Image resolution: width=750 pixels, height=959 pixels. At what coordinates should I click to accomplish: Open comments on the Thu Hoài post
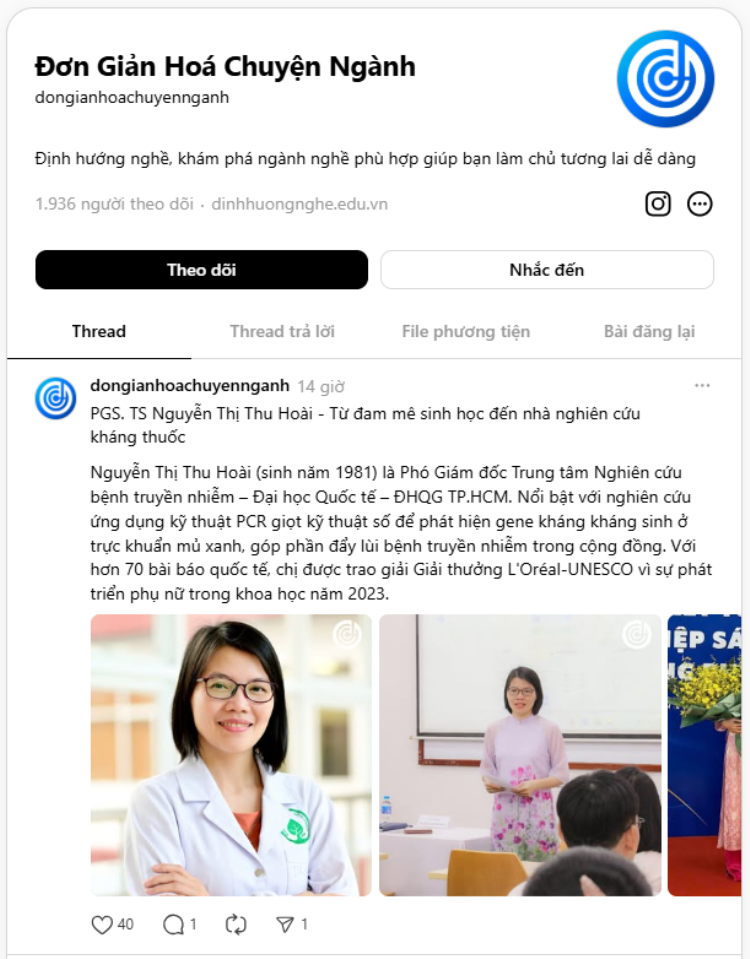pyautogui.click(x=174, y=925)
